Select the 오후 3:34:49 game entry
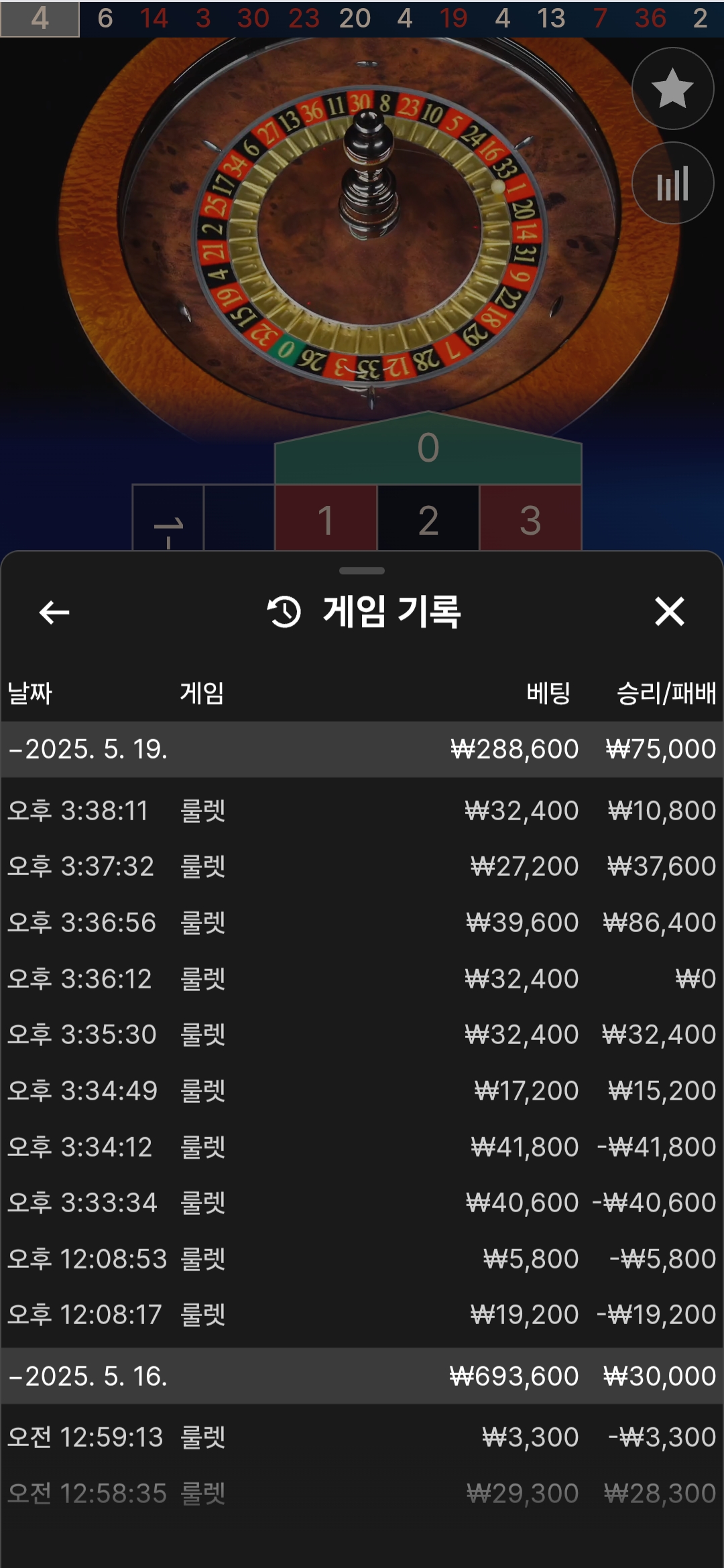 tap(362, 1091)
